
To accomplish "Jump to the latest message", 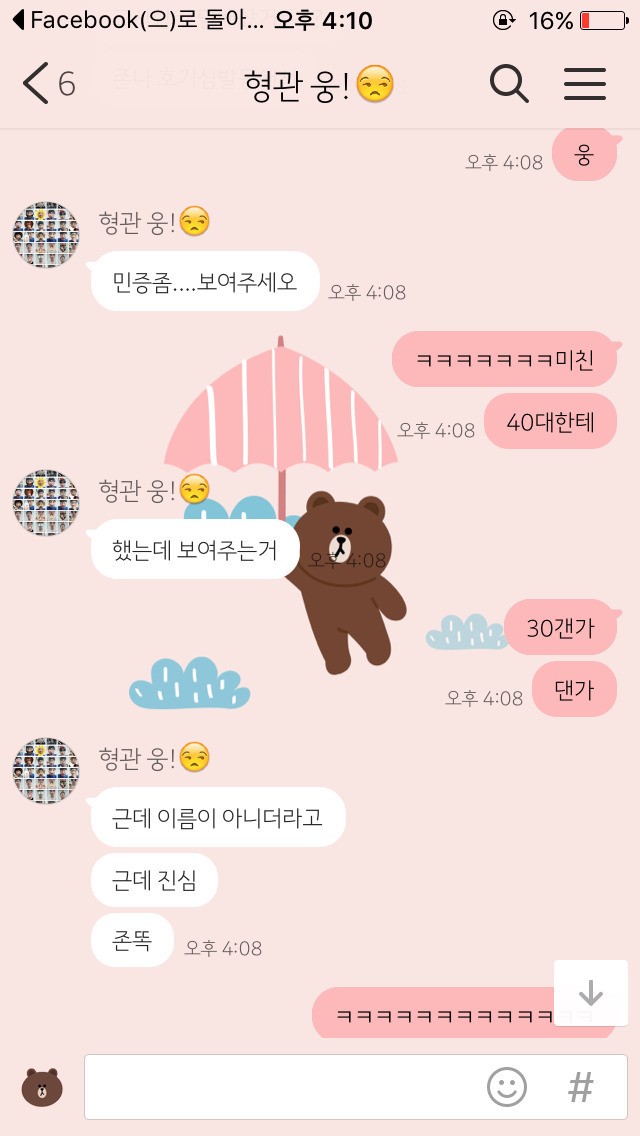I will 591,993.
